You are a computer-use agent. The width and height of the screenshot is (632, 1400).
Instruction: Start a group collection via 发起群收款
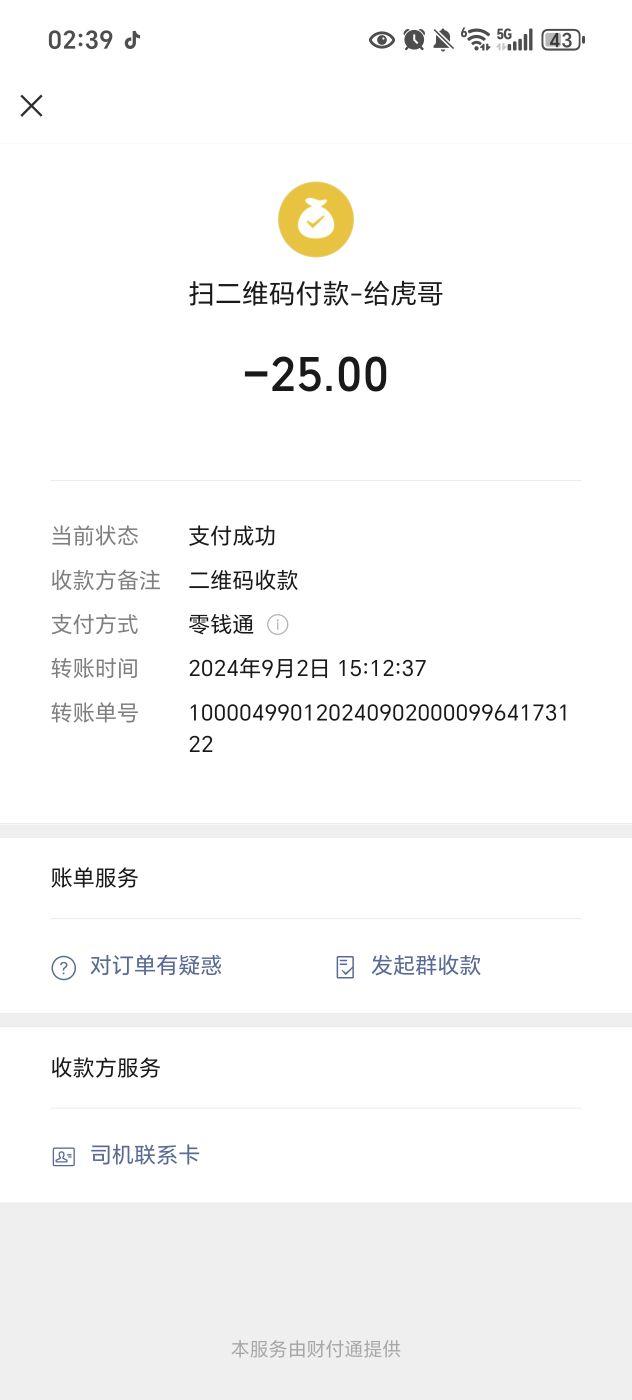pyautogui.click(x=408, y=966)
